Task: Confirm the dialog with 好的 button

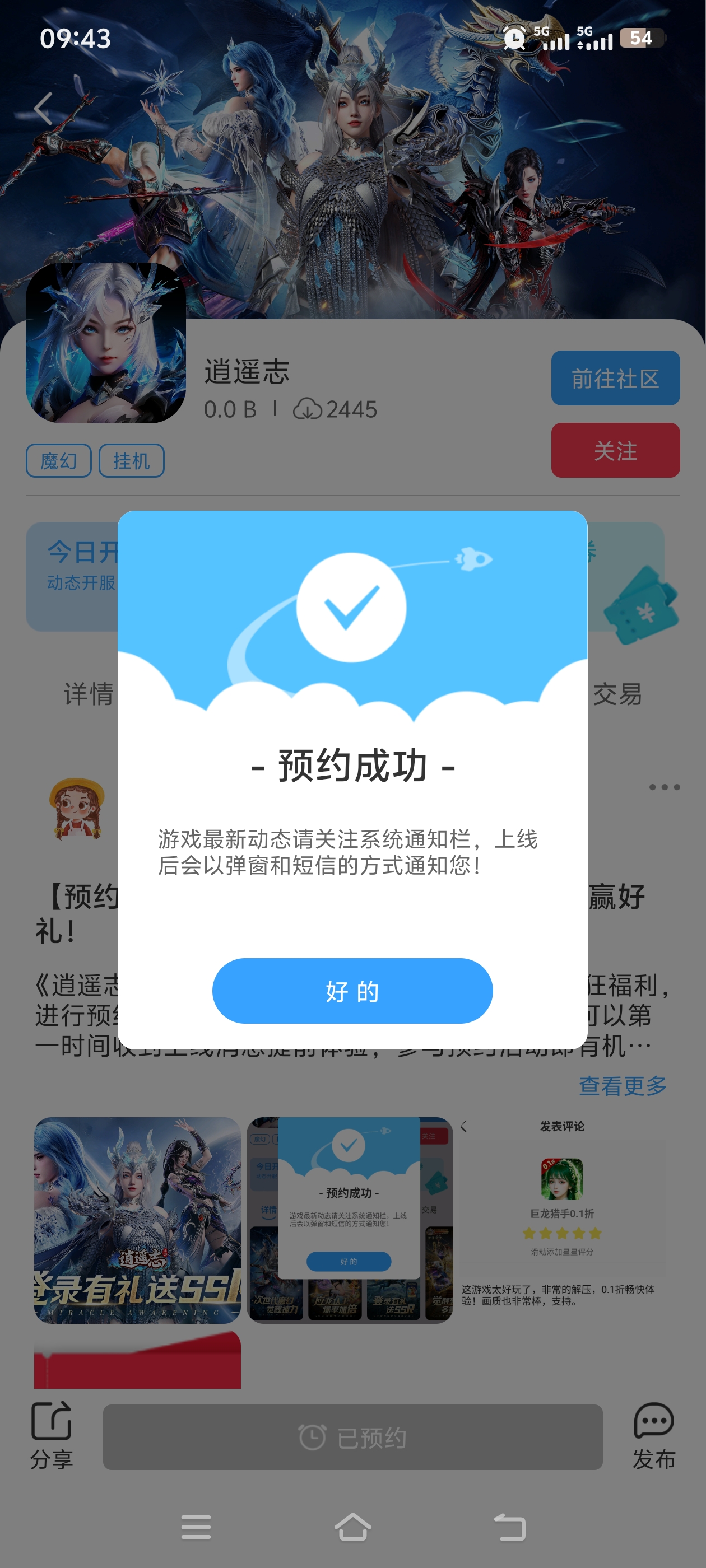Action: [x=352, y=990]
